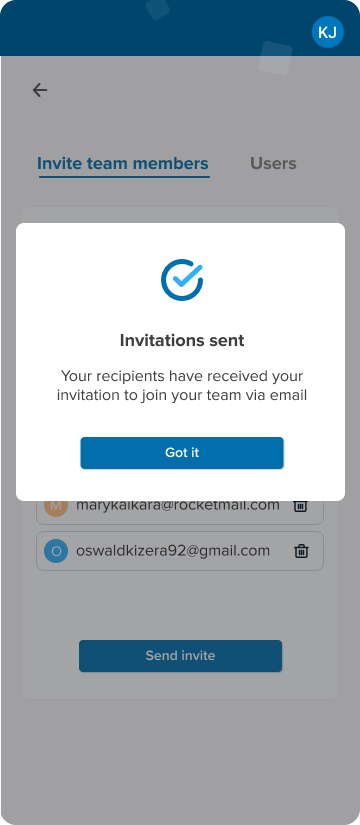Tap the Send invite button
The image size is (360, 825).
tap(181, 656)
